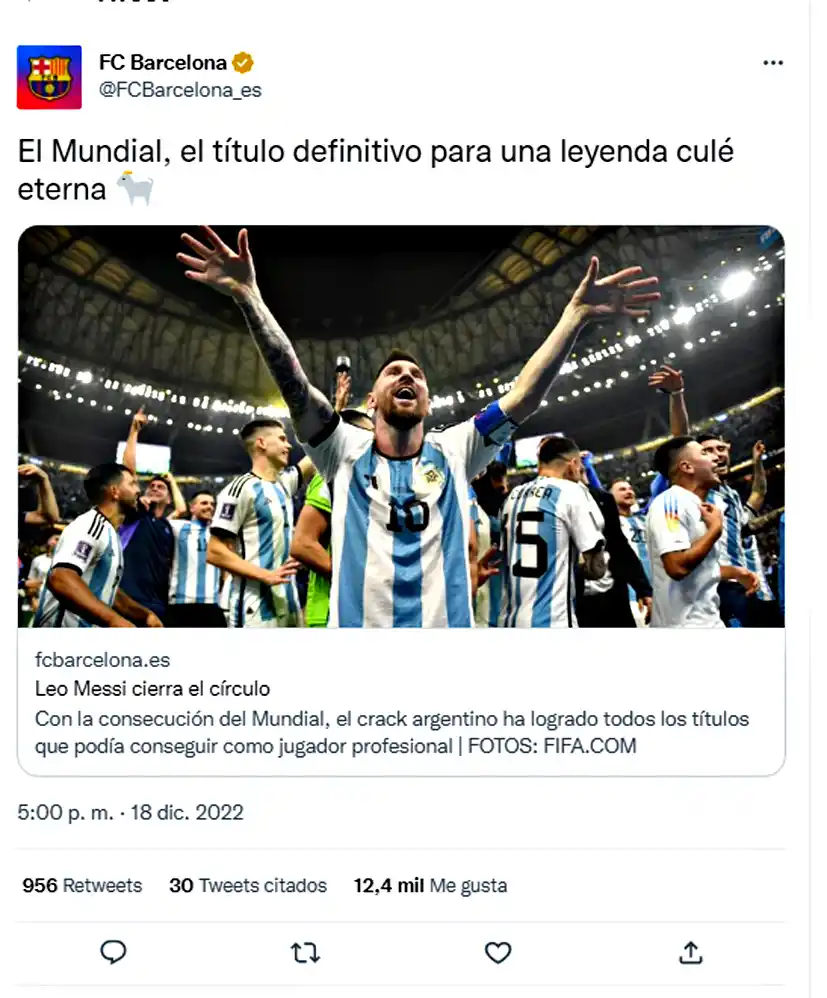Like the tweet with the heart icon
This screenshot has height=998, width=827.
point(498,953)
